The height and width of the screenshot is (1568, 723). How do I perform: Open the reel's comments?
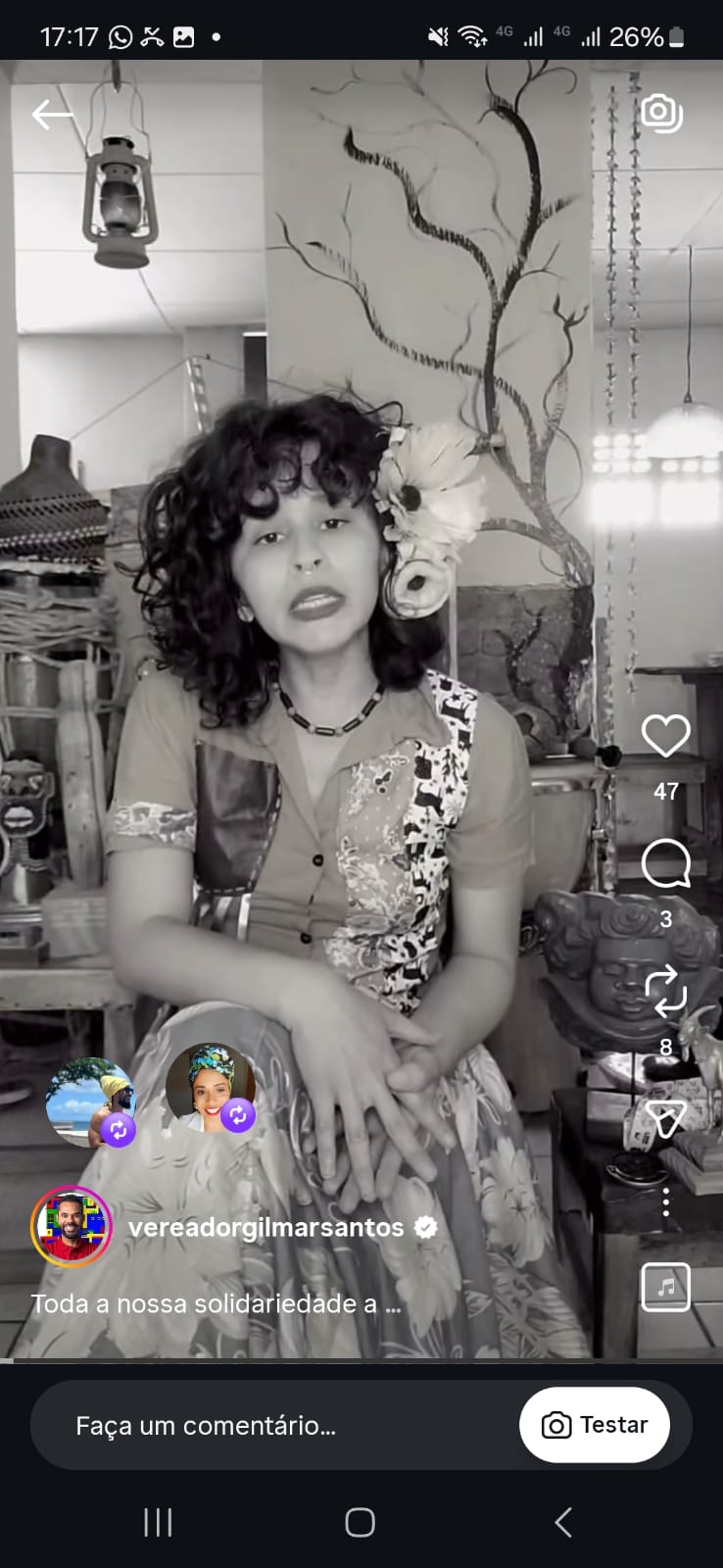tap(666, 865)
